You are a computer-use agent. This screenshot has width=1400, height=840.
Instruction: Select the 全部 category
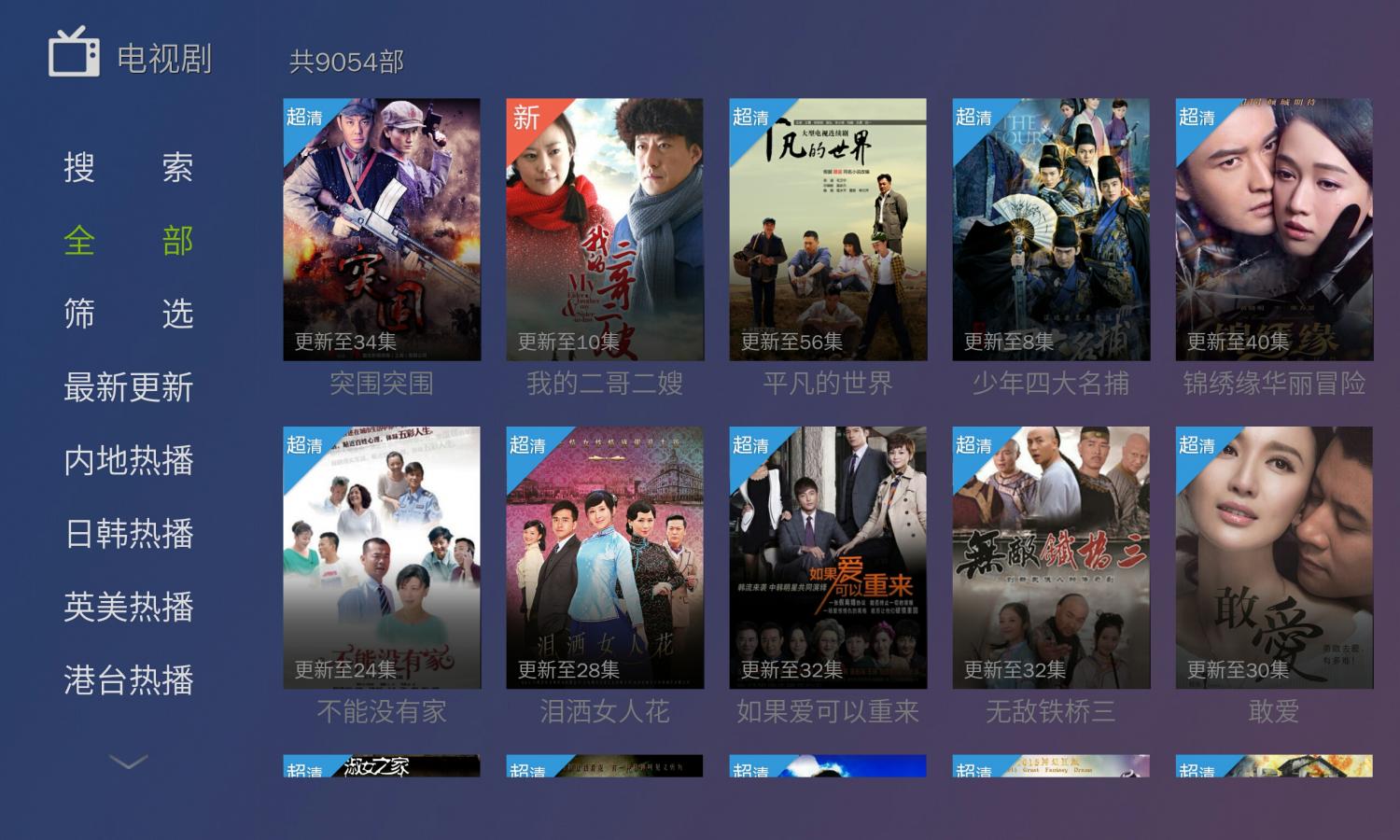click(x=128, y=241)
